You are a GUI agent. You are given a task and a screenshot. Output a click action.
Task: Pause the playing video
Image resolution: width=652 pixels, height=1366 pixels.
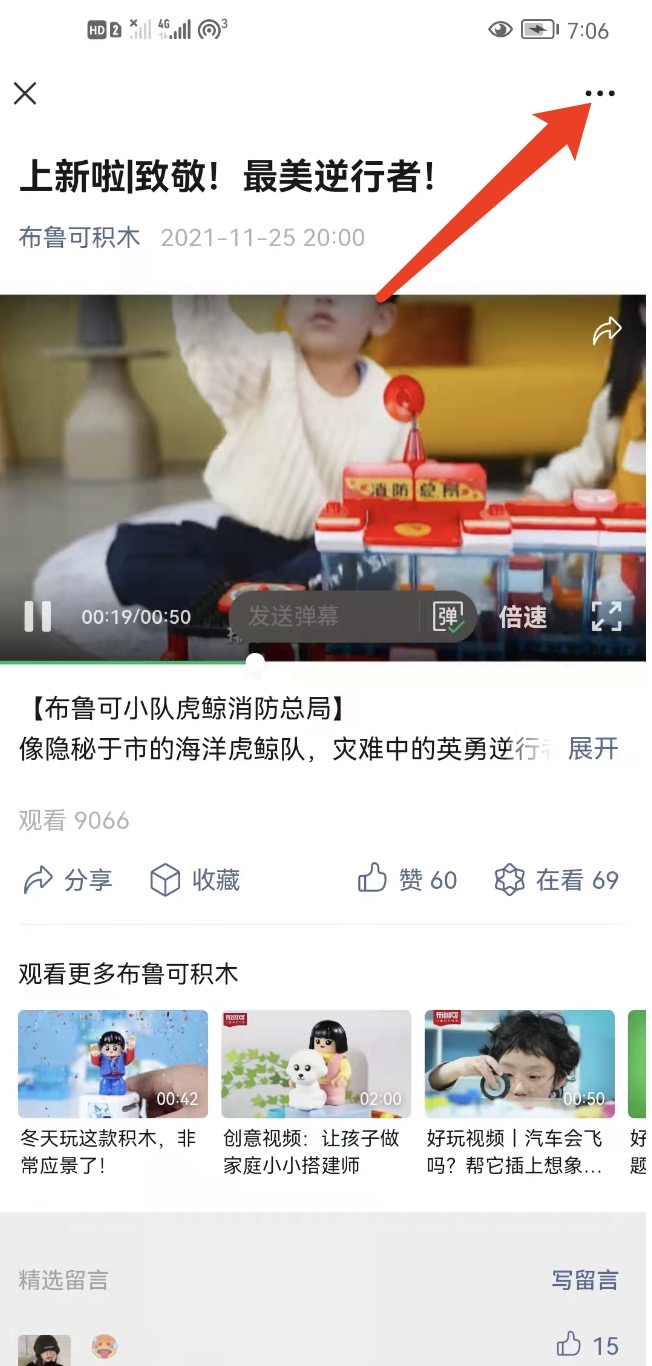point(38,616)
